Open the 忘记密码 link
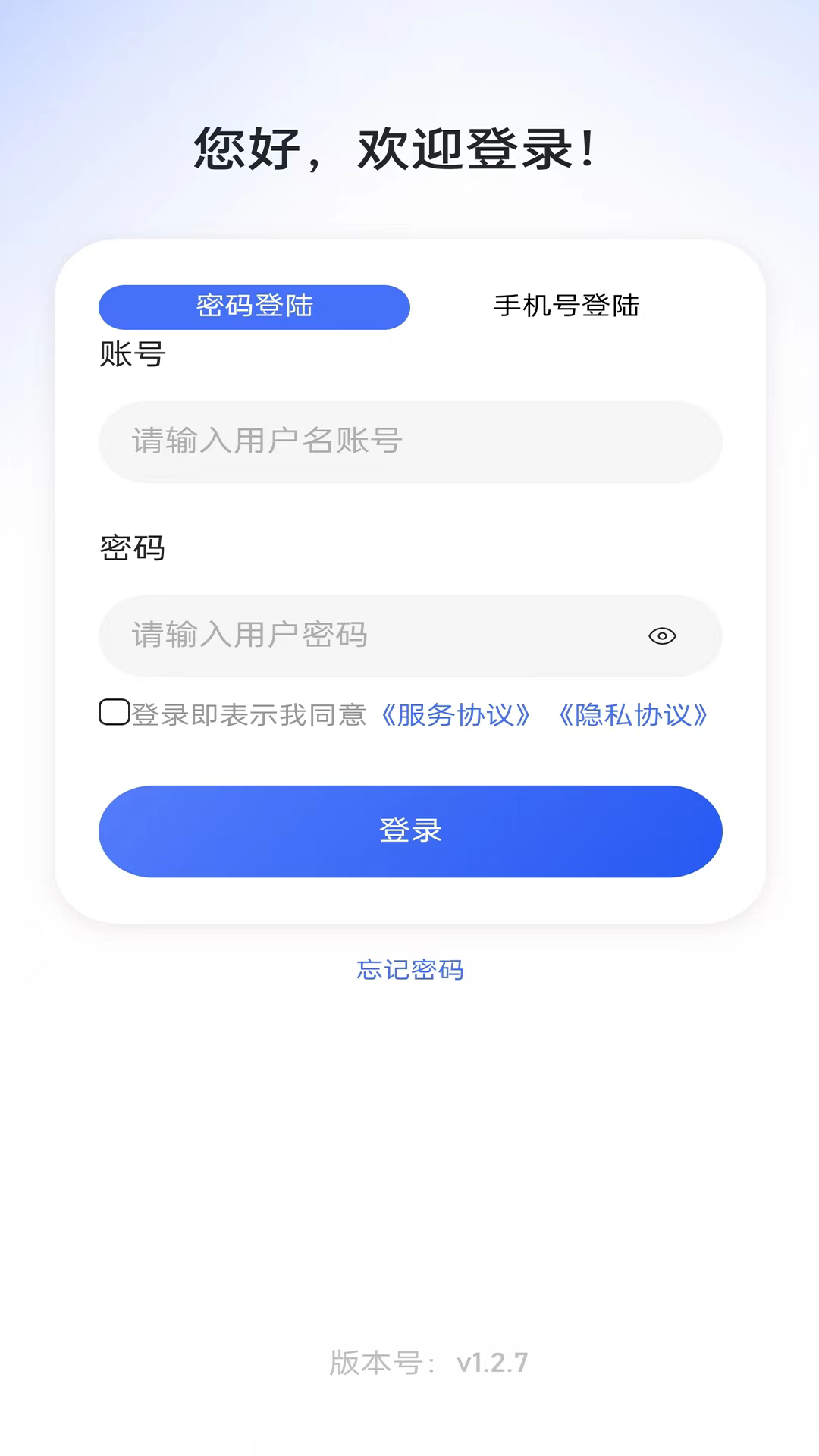819x1456 pixels. click(409, 970)
